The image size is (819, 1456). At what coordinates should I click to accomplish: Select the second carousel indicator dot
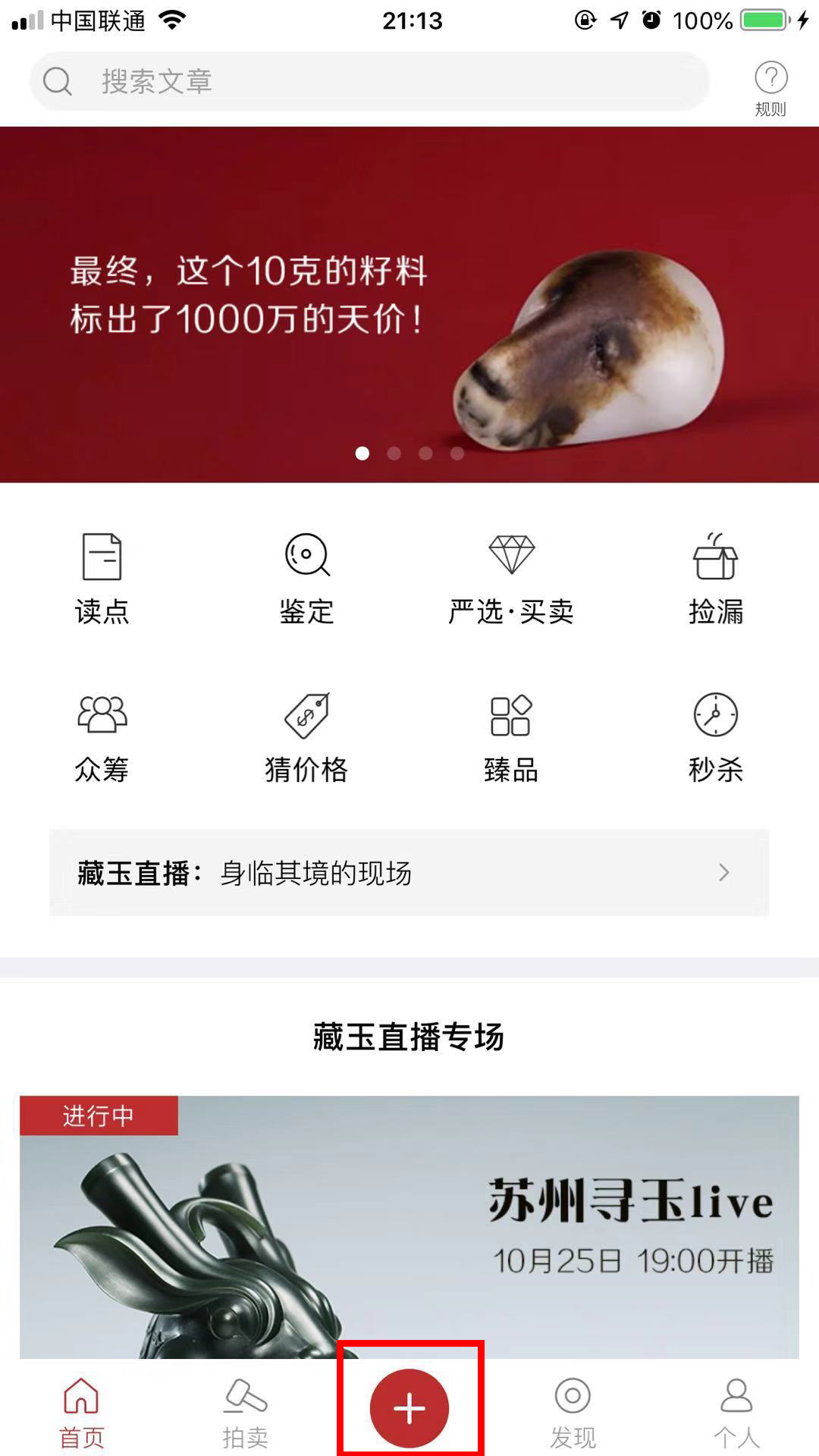coord(394,453)
